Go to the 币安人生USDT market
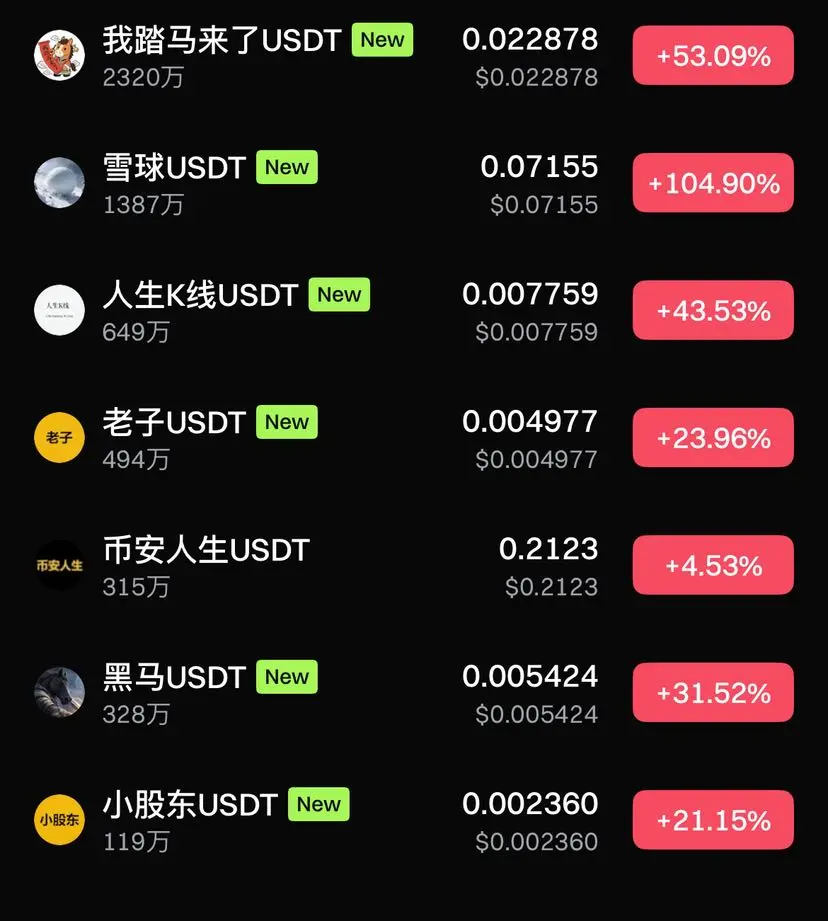828x921 pixels. click(x=206, y=550)
